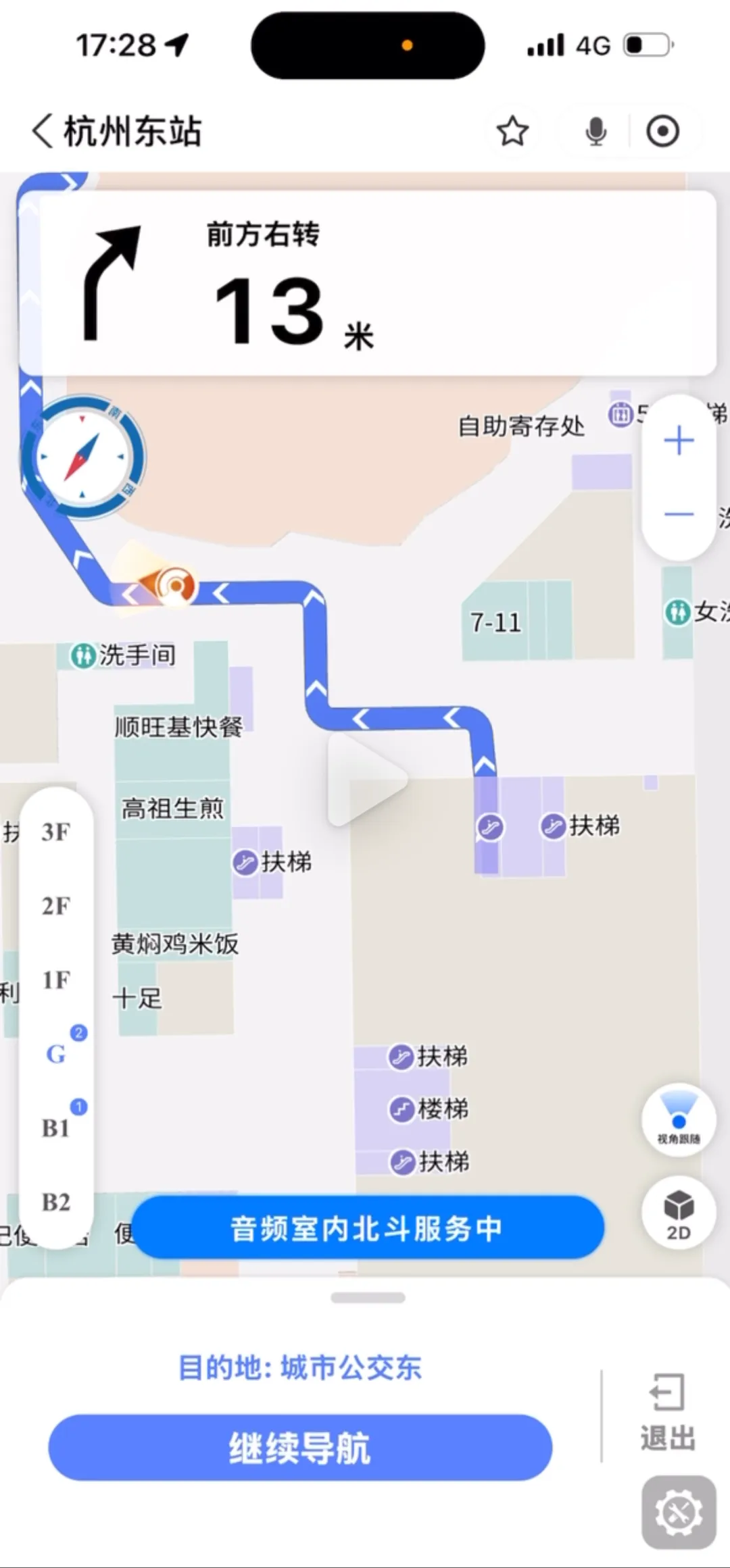Viewport: 730px width, 1568px height.
Task: Switch to floor 3F
Action: 55,832
